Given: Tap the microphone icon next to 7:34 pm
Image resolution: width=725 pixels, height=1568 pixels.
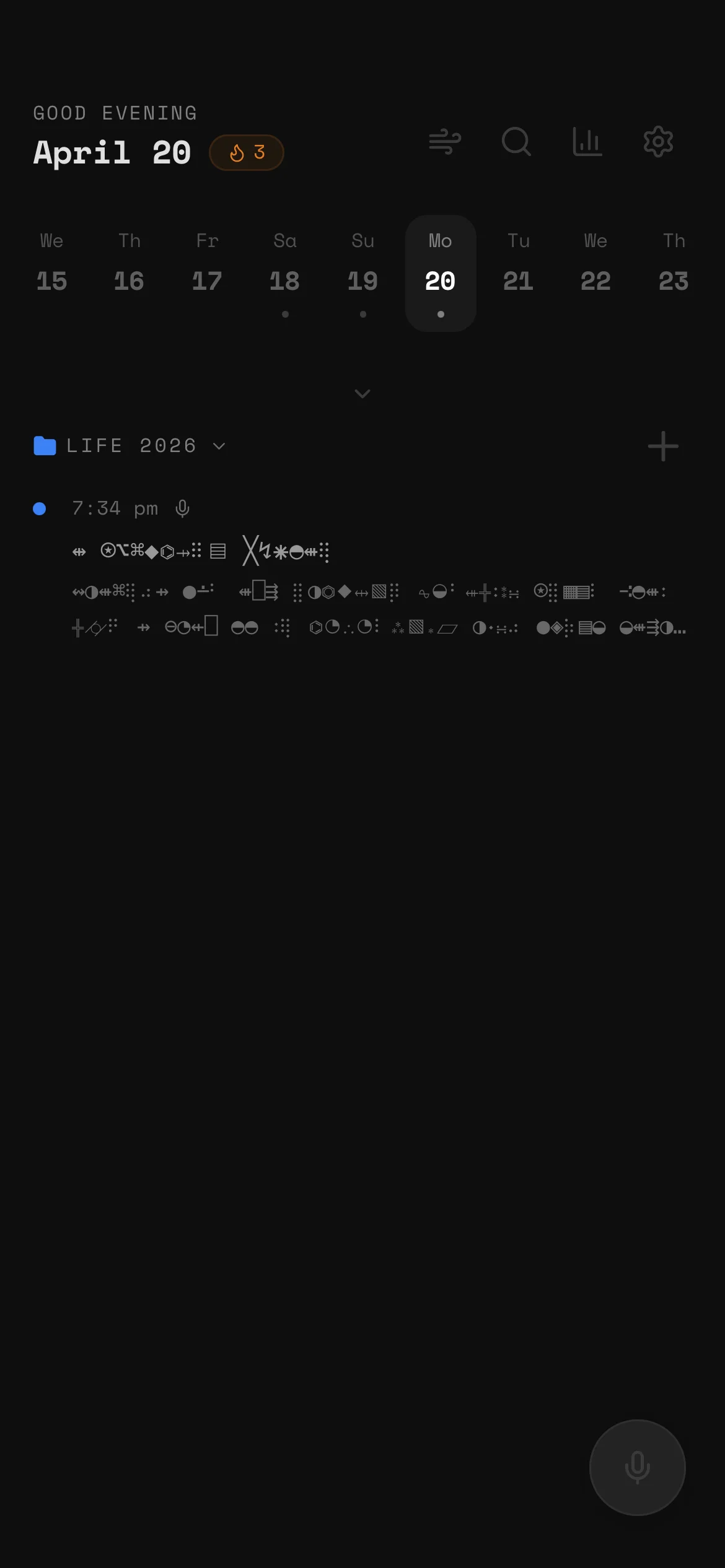Looking at the screenshot, I should [182, 508].
